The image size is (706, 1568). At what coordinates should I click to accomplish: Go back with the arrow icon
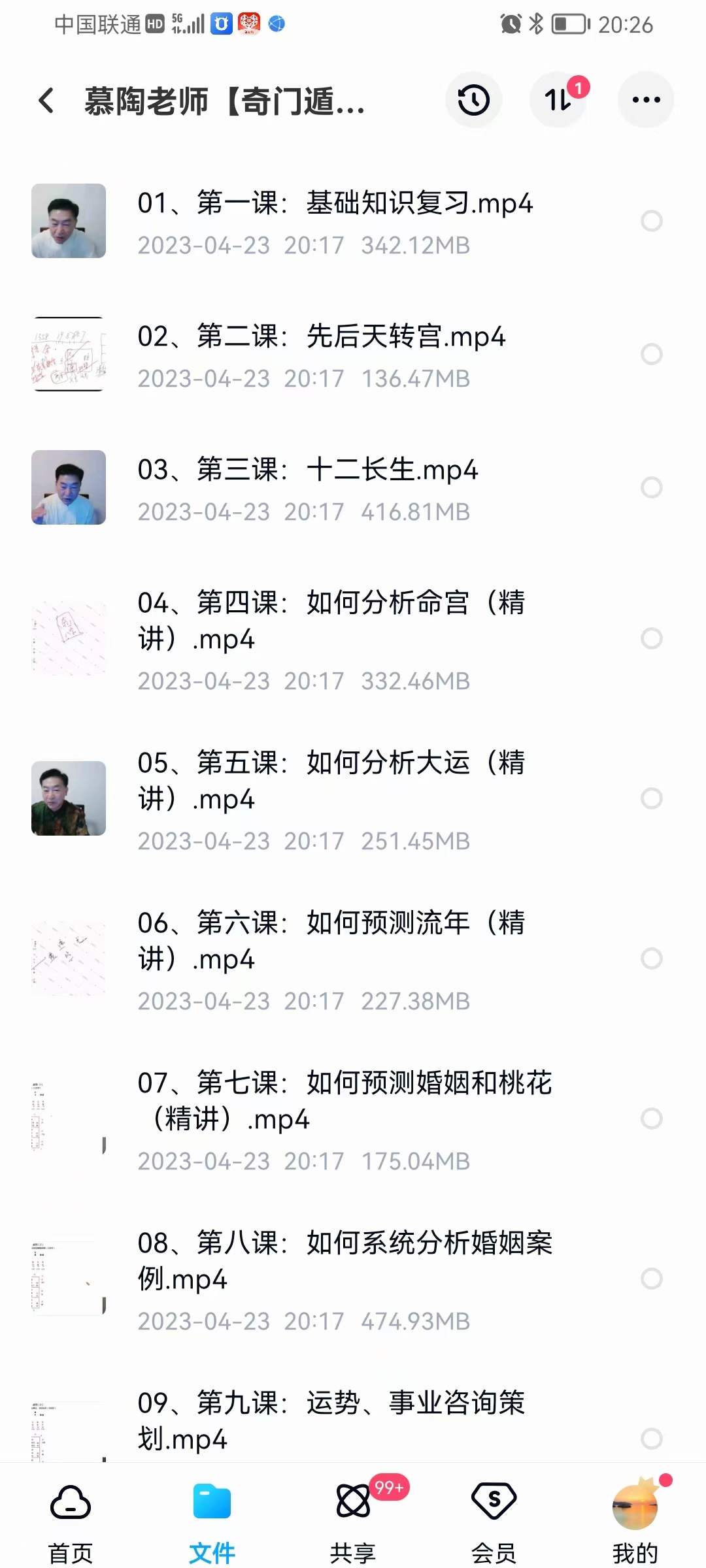(44, 101)
